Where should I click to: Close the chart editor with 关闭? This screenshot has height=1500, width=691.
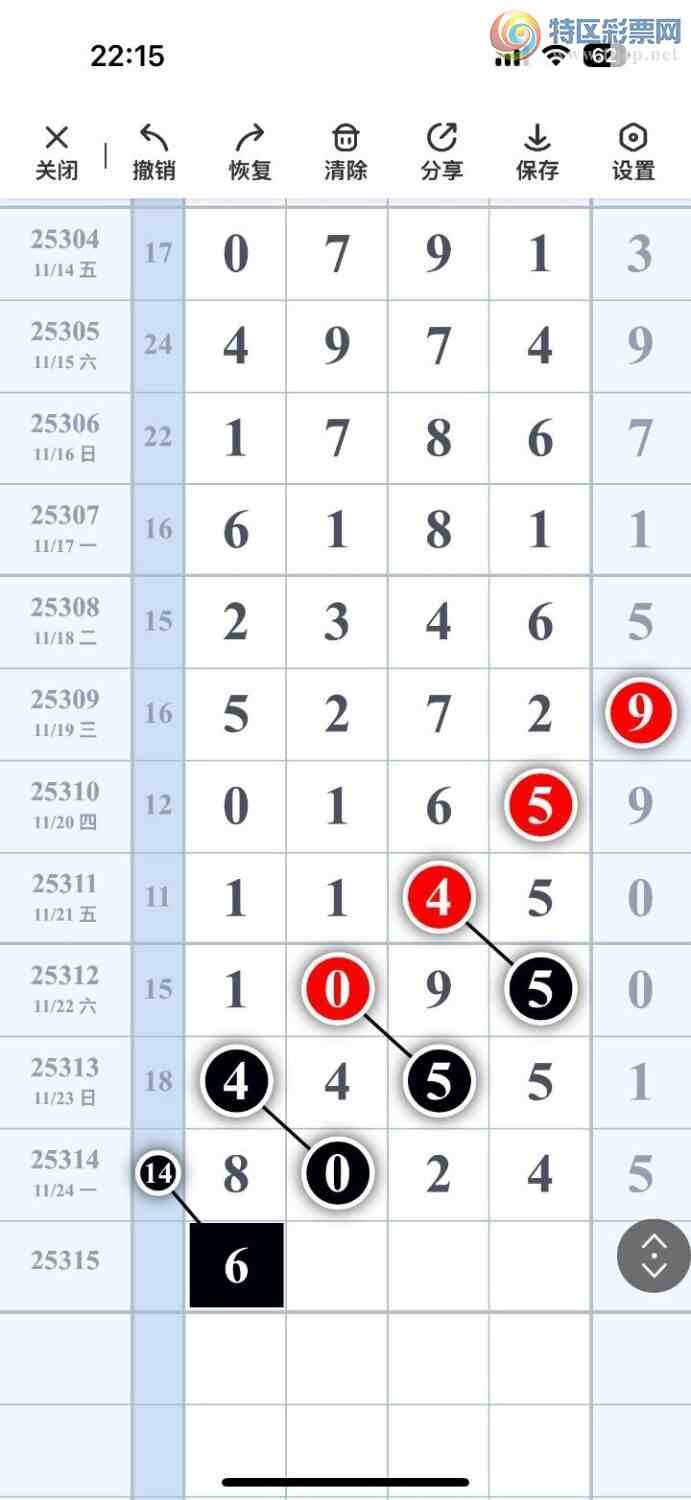[57, 152]
